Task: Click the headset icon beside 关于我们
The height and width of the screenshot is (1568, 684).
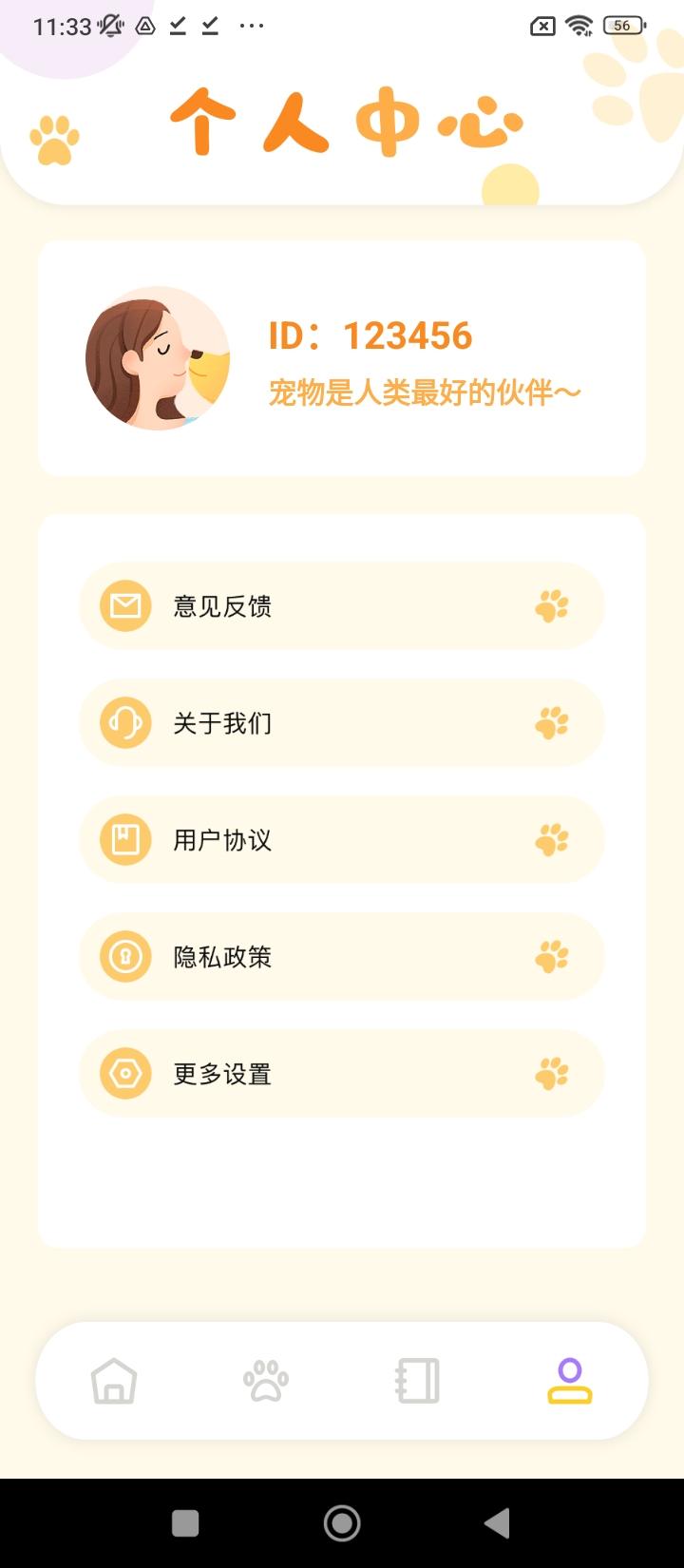Action: pyautogui.click(x=124, y=722)
